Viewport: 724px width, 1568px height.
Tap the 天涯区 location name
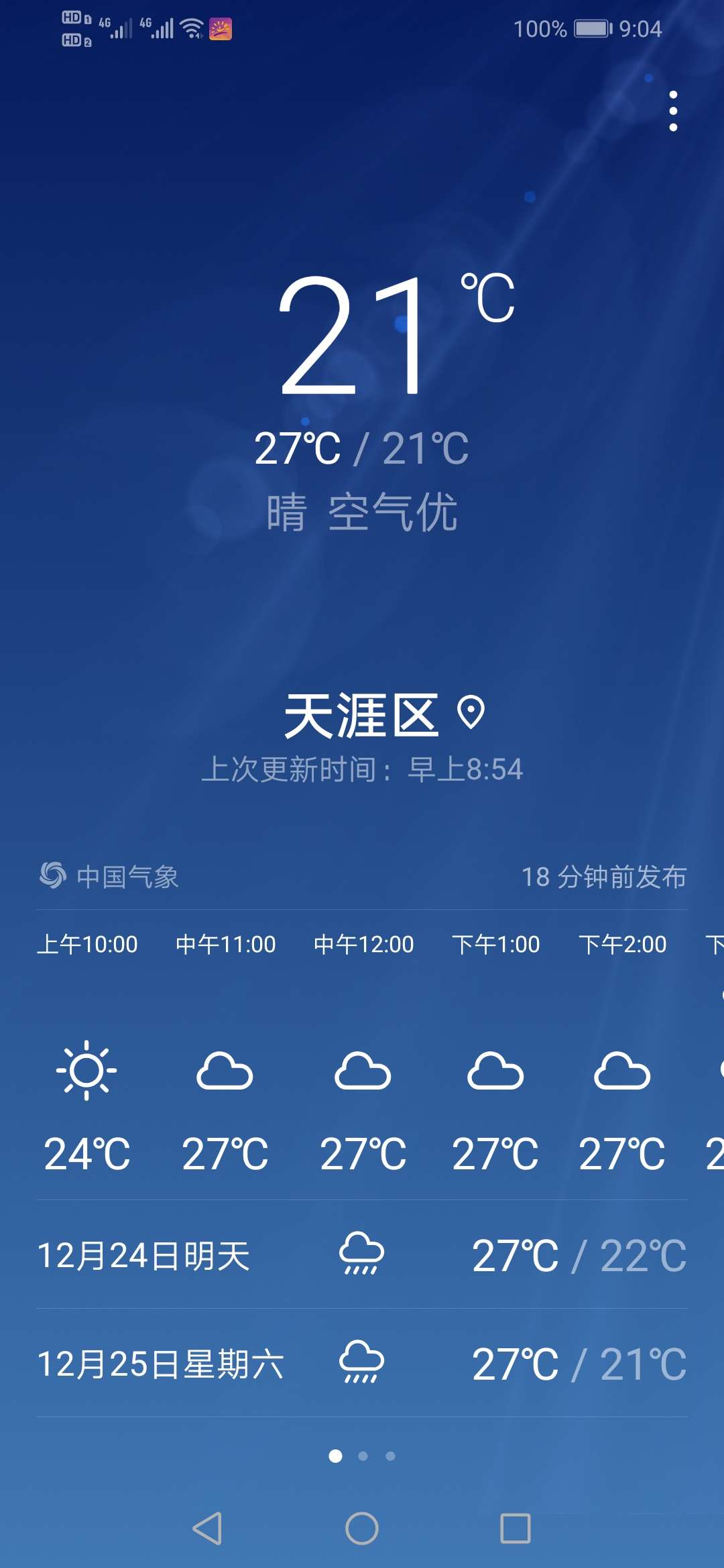pyautogui.click(x=362, y=716)
